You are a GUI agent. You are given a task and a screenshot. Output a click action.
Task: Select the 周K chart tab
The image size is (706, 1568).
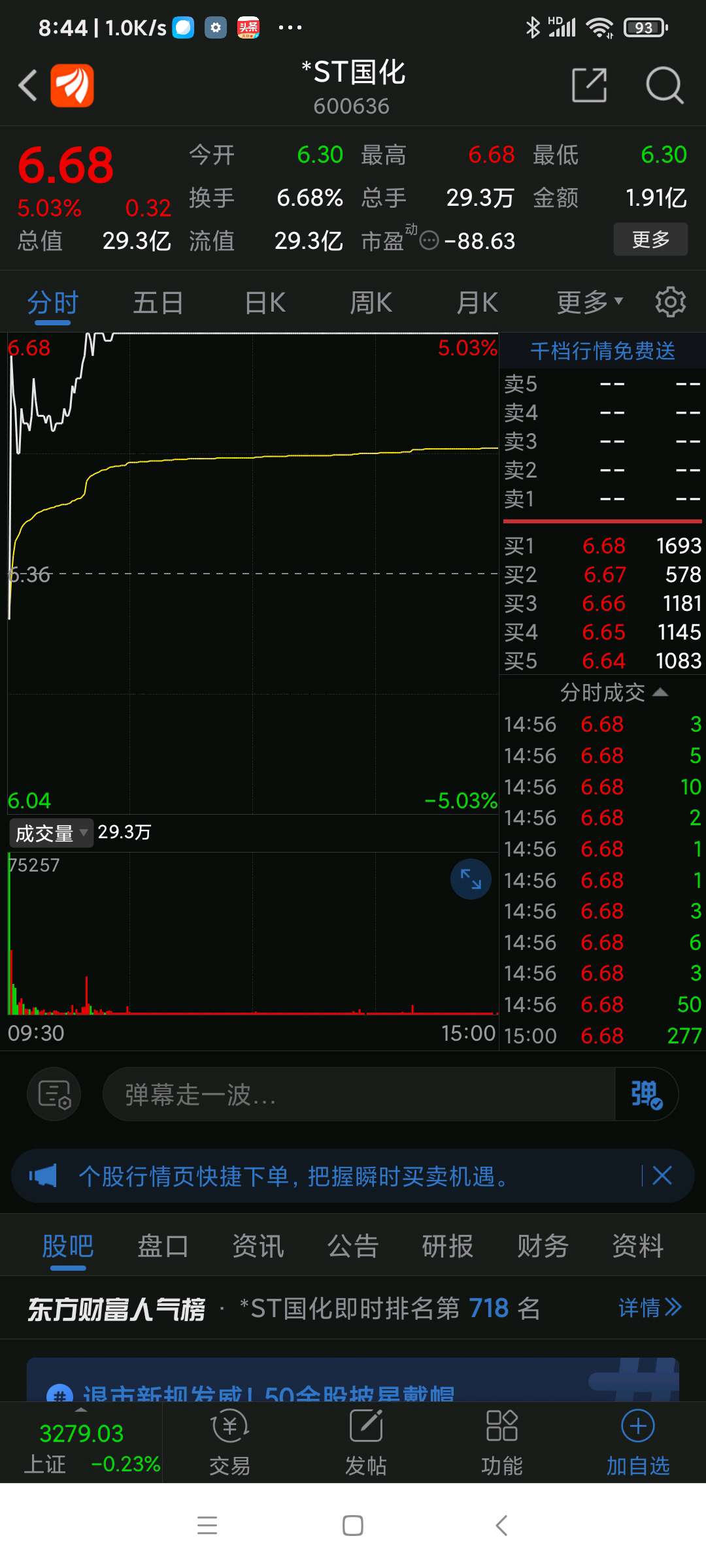[x=371, y=303]
